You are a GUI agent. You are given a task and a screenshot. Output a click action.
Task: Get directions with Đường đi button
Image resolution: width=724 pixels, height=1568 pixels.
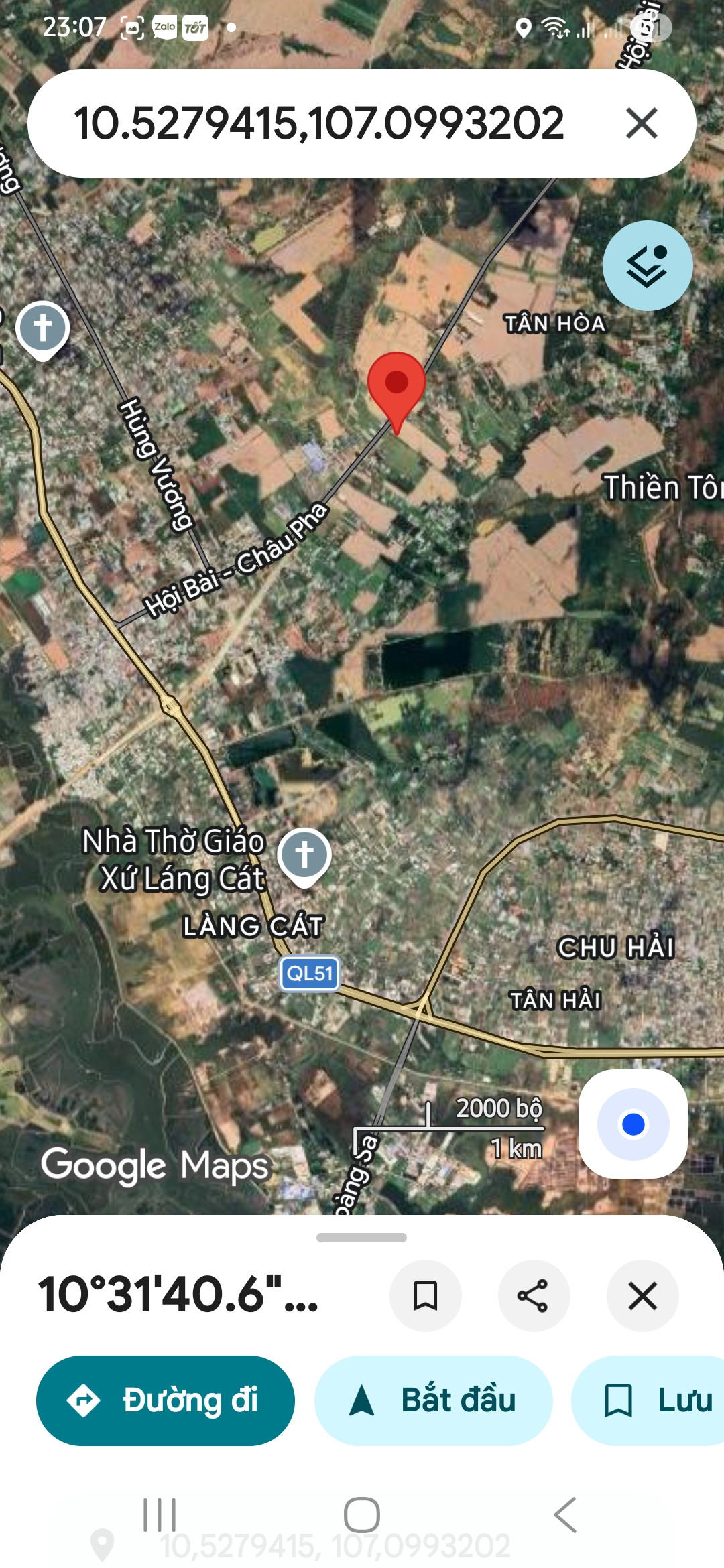pos(166,1400)
